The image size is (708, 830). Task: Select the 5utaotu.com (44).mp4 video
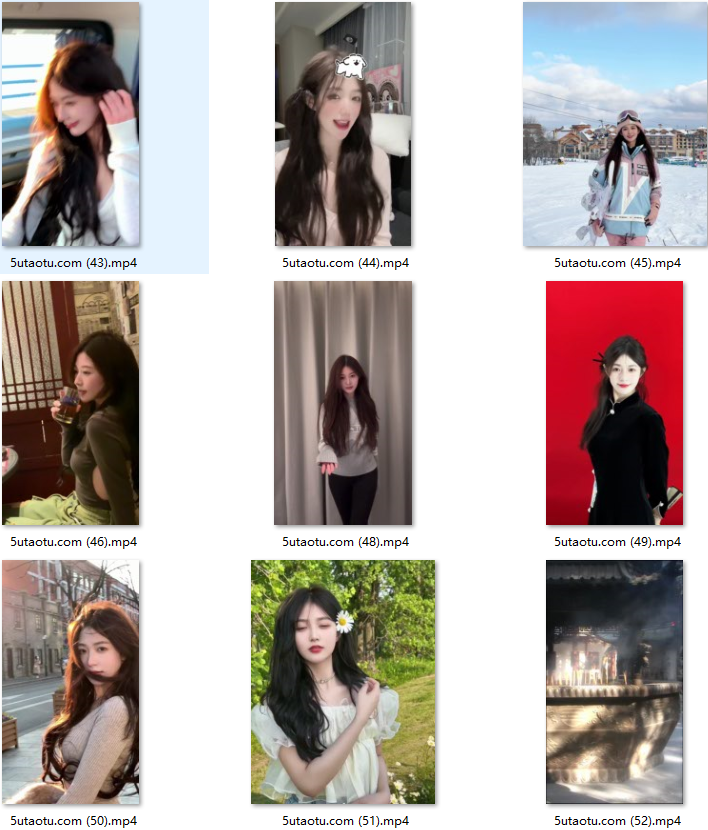point(343,124)
